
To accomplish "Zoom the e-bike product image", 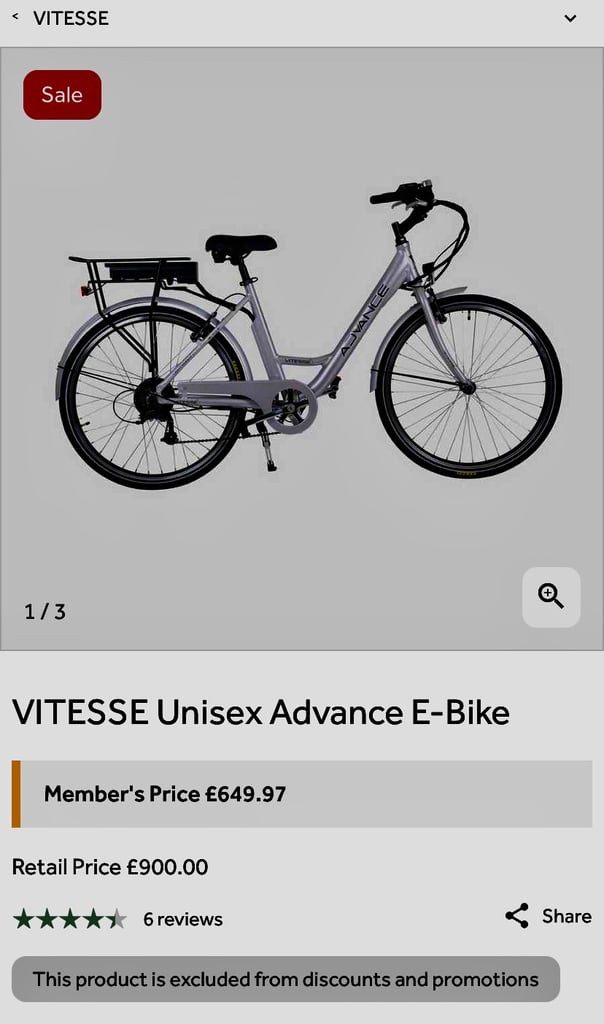I will (x=551, y=597).
